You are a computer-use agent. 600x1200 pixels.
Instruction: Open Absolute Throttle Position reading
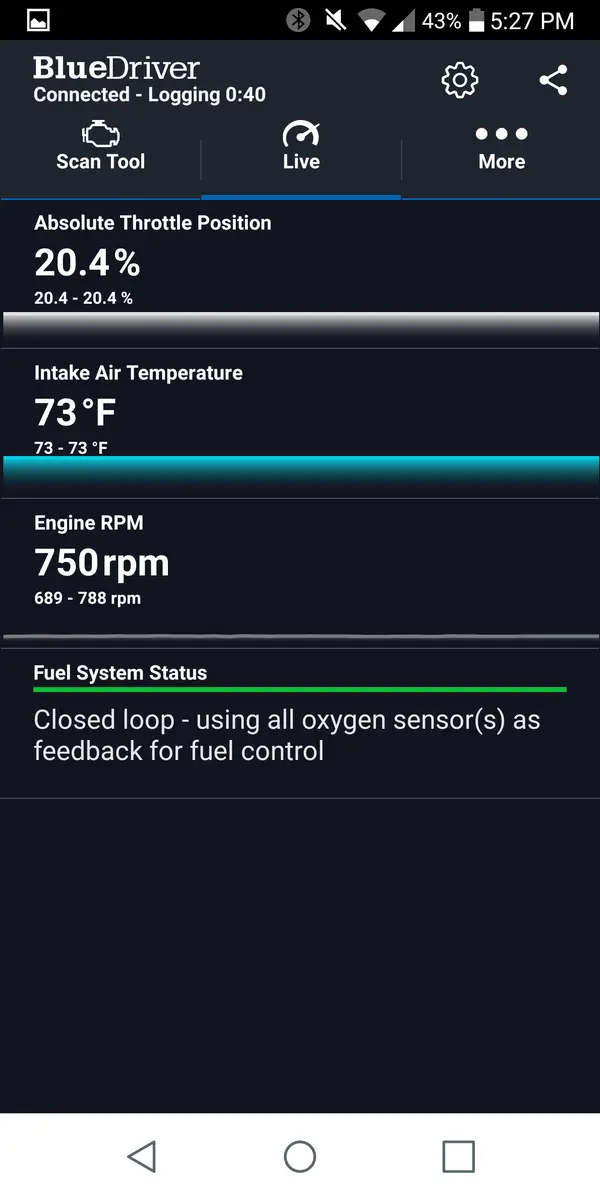point(300,274)
